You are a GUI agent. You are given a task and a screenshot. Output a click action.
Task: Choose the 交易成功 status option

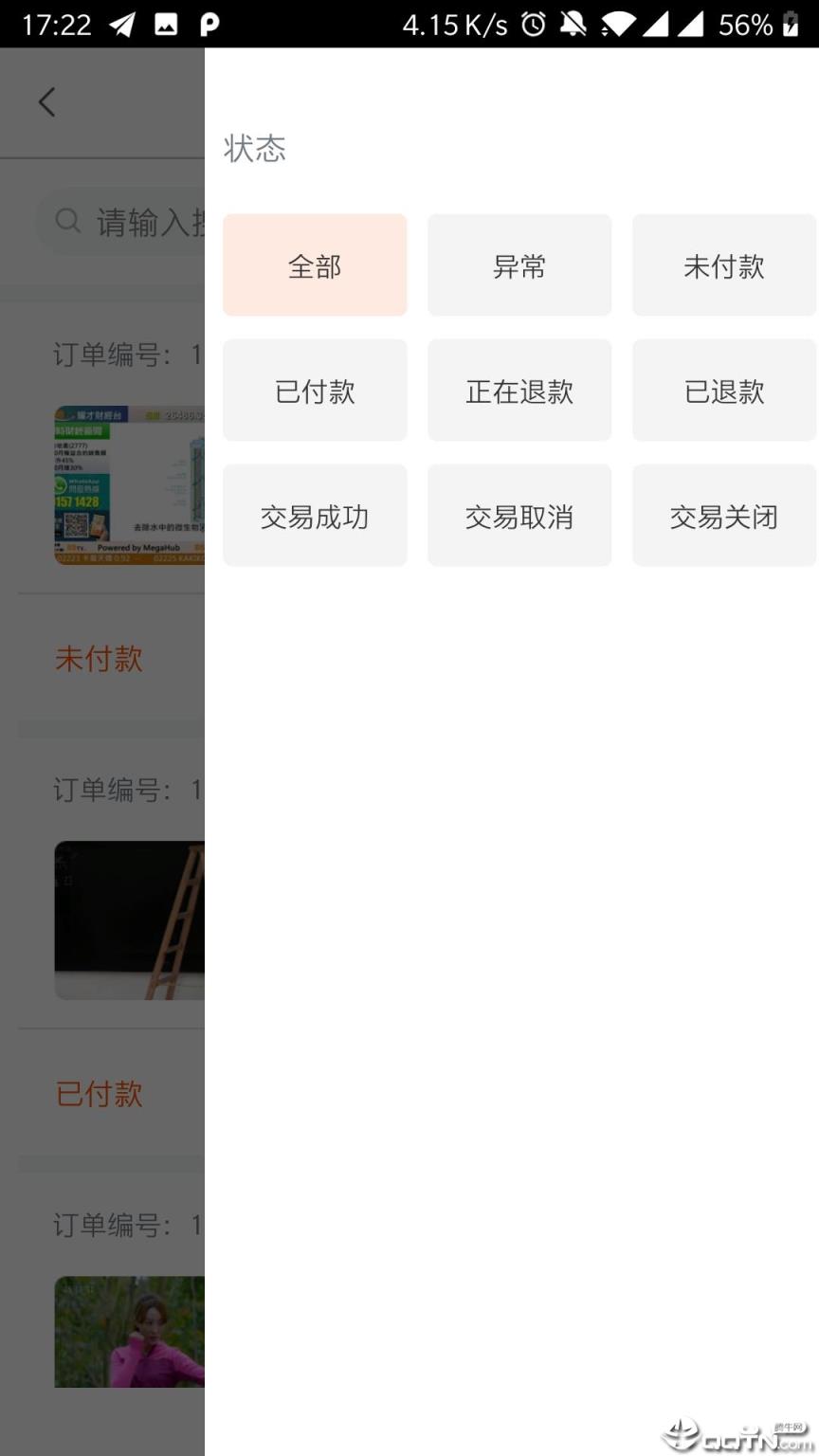315,515
